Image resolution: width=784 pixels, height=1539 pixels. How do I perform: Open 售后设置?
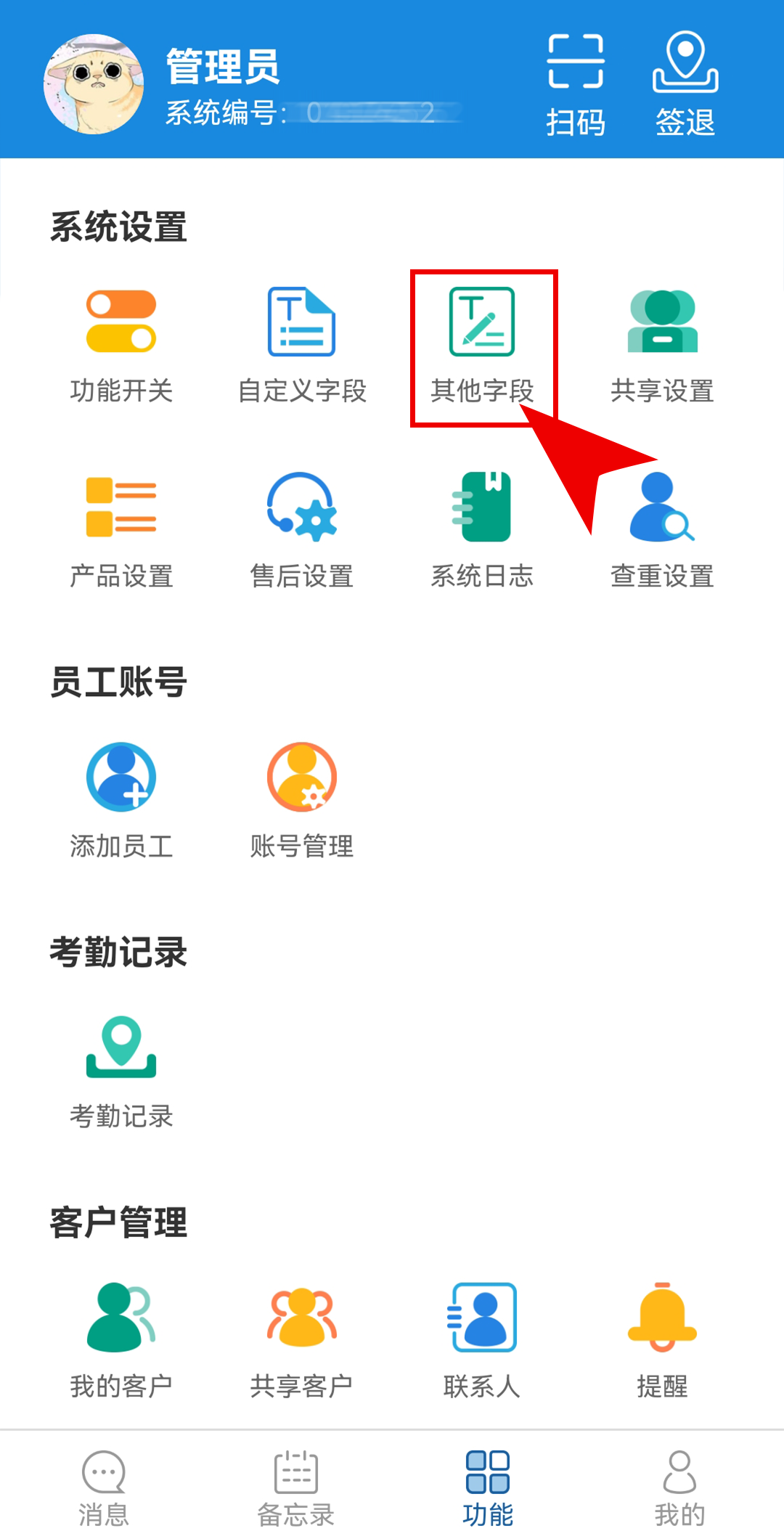(x=302, y=530)
